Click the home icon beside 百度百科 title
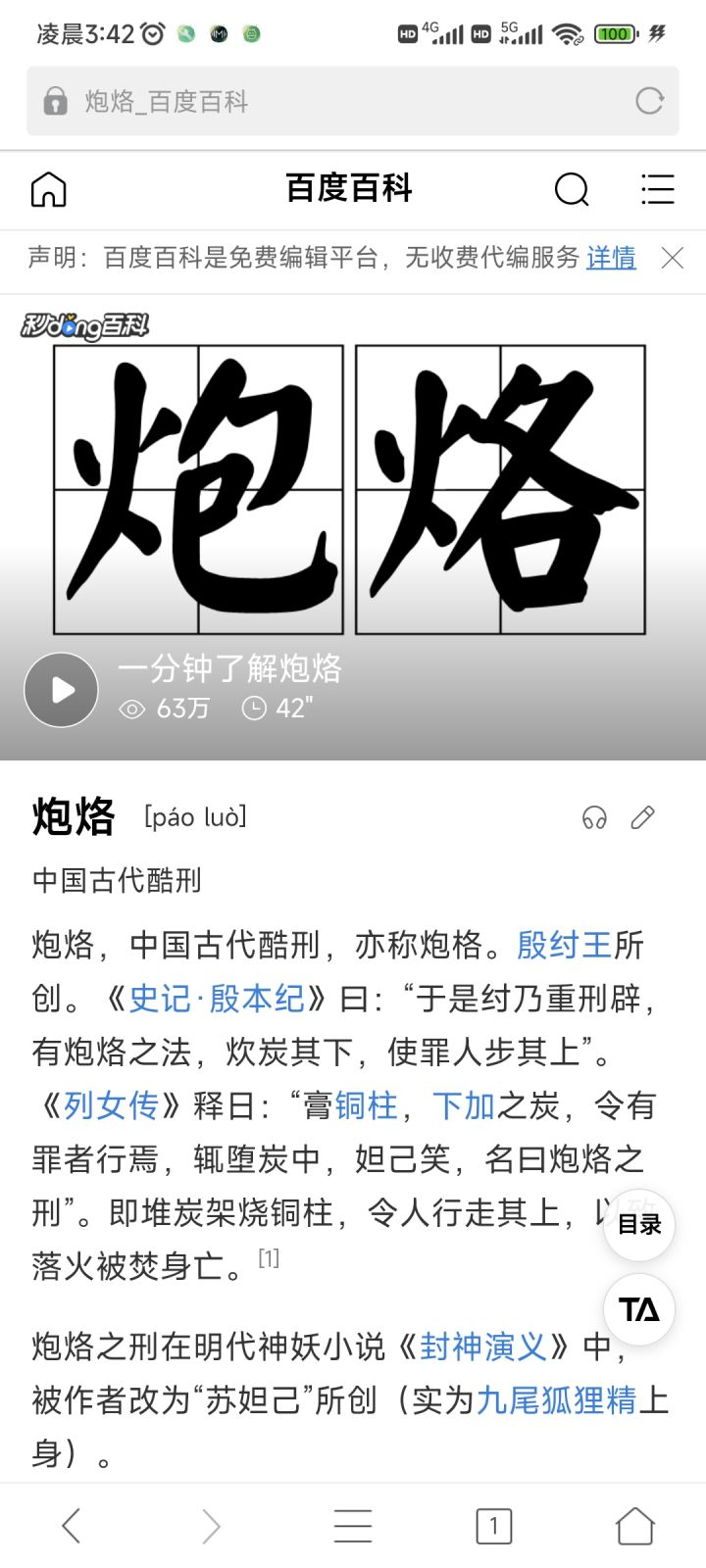The width and height of the screenshot is (706, 1568). 46,190
